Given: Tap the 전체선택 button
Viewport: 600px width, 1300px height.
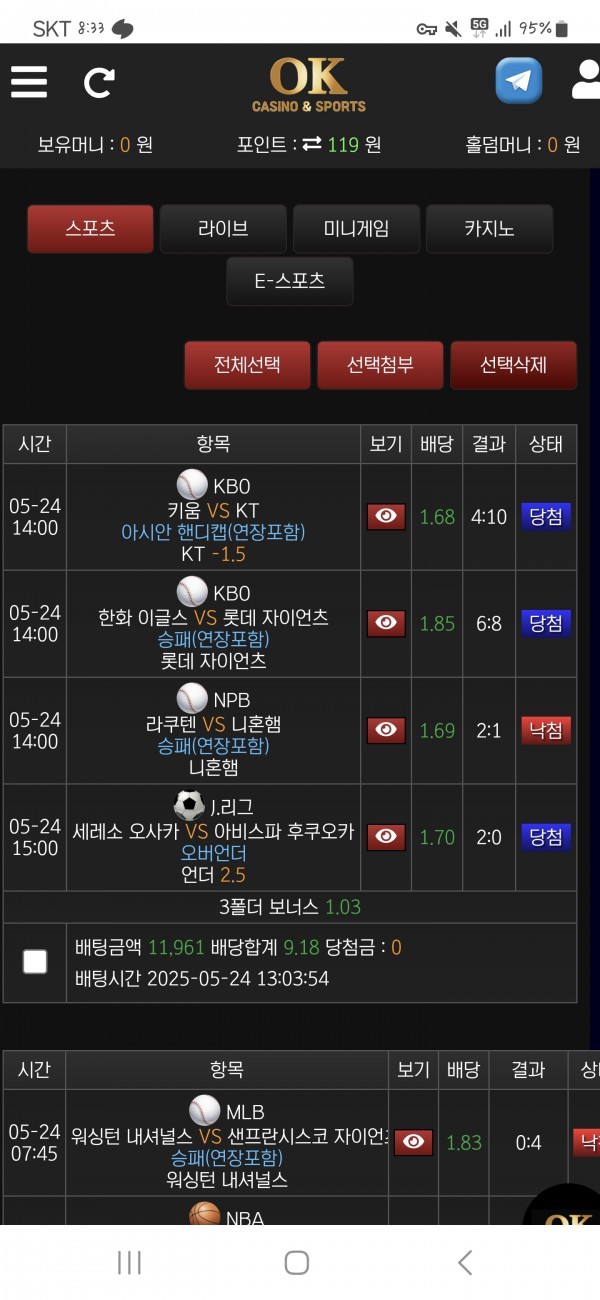Looking at the screenshot, I should click(x=247, y=364).
